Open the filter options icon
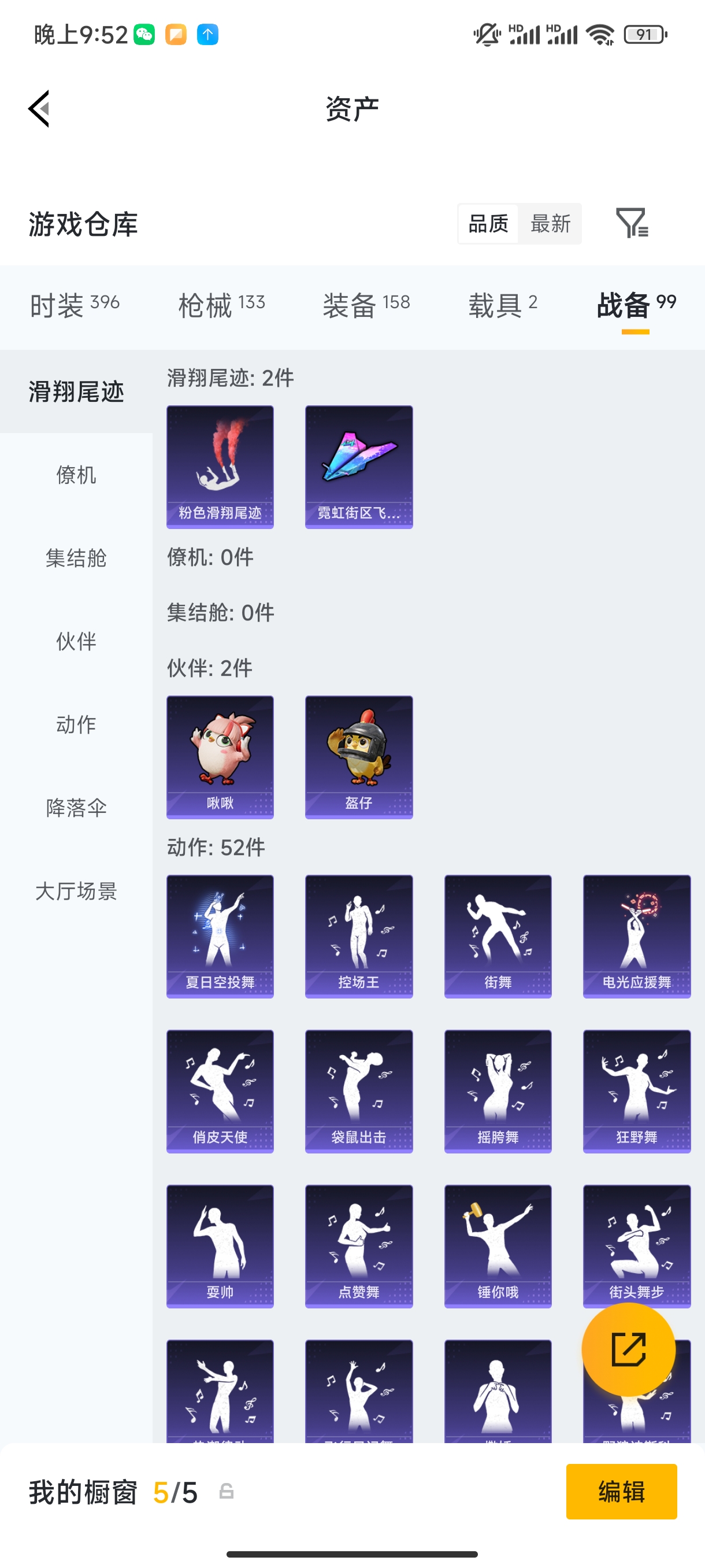 click(x=633, y=224)
